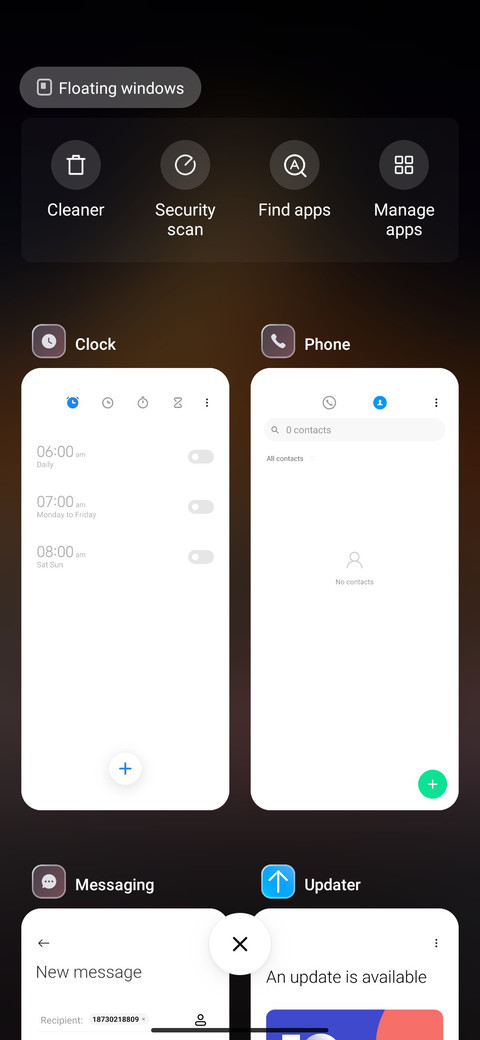Run a Security scan
This screenshot has width=480, height=1040.
tap(185, 190)
